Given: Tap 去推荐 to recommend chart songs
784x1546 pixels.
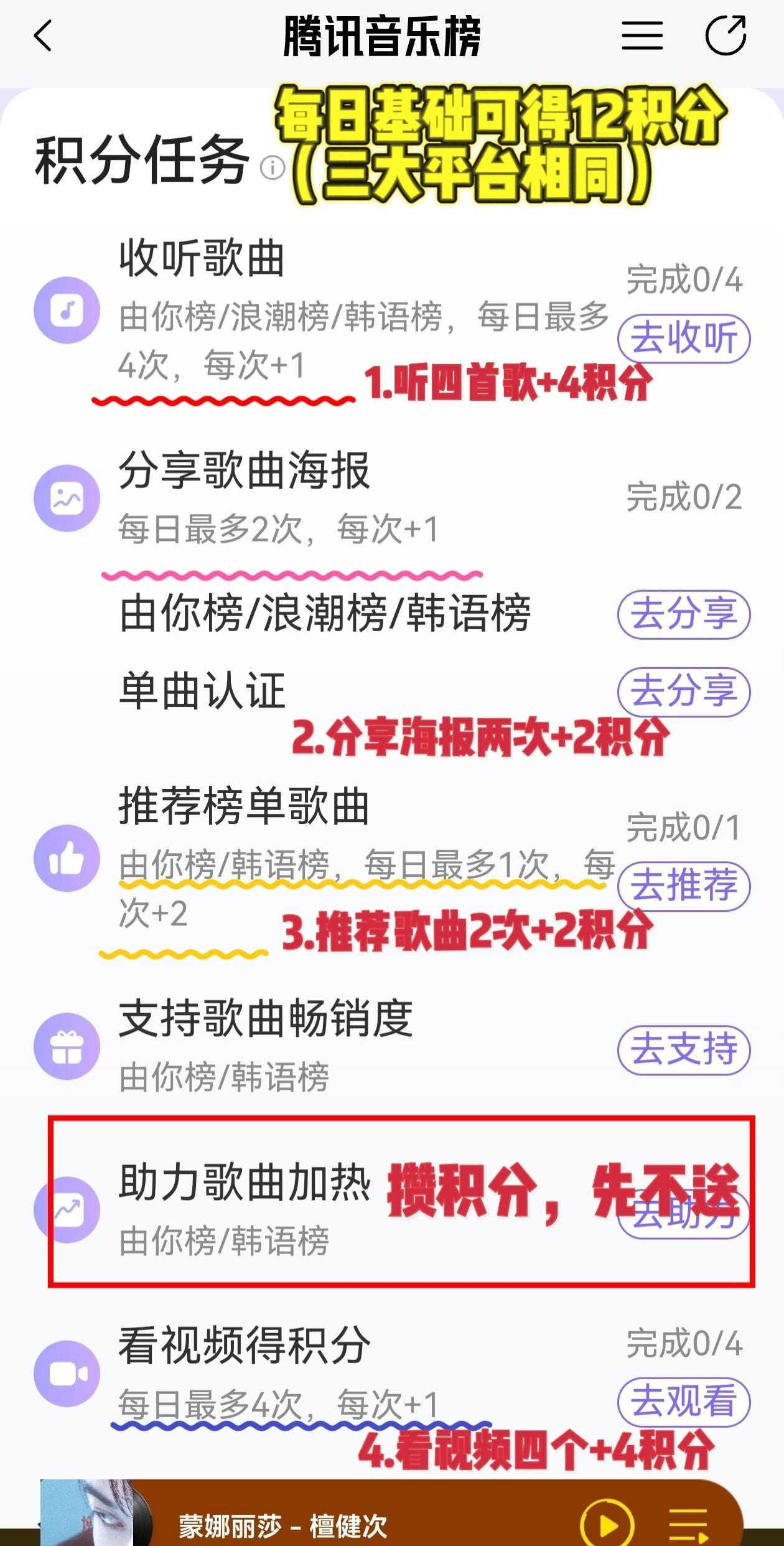Looking at the screenshot, I should pos(683,886).
